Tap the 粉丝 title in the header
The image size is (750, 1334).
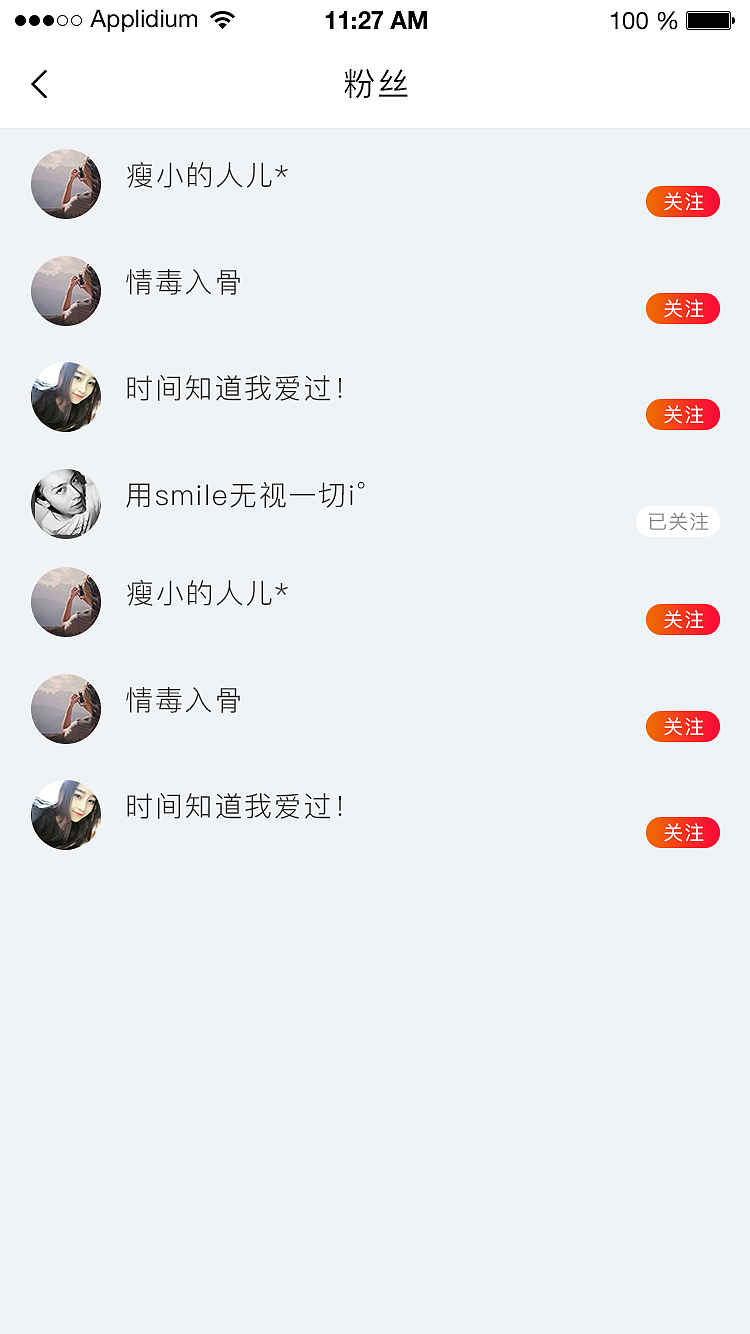point(375,84)
